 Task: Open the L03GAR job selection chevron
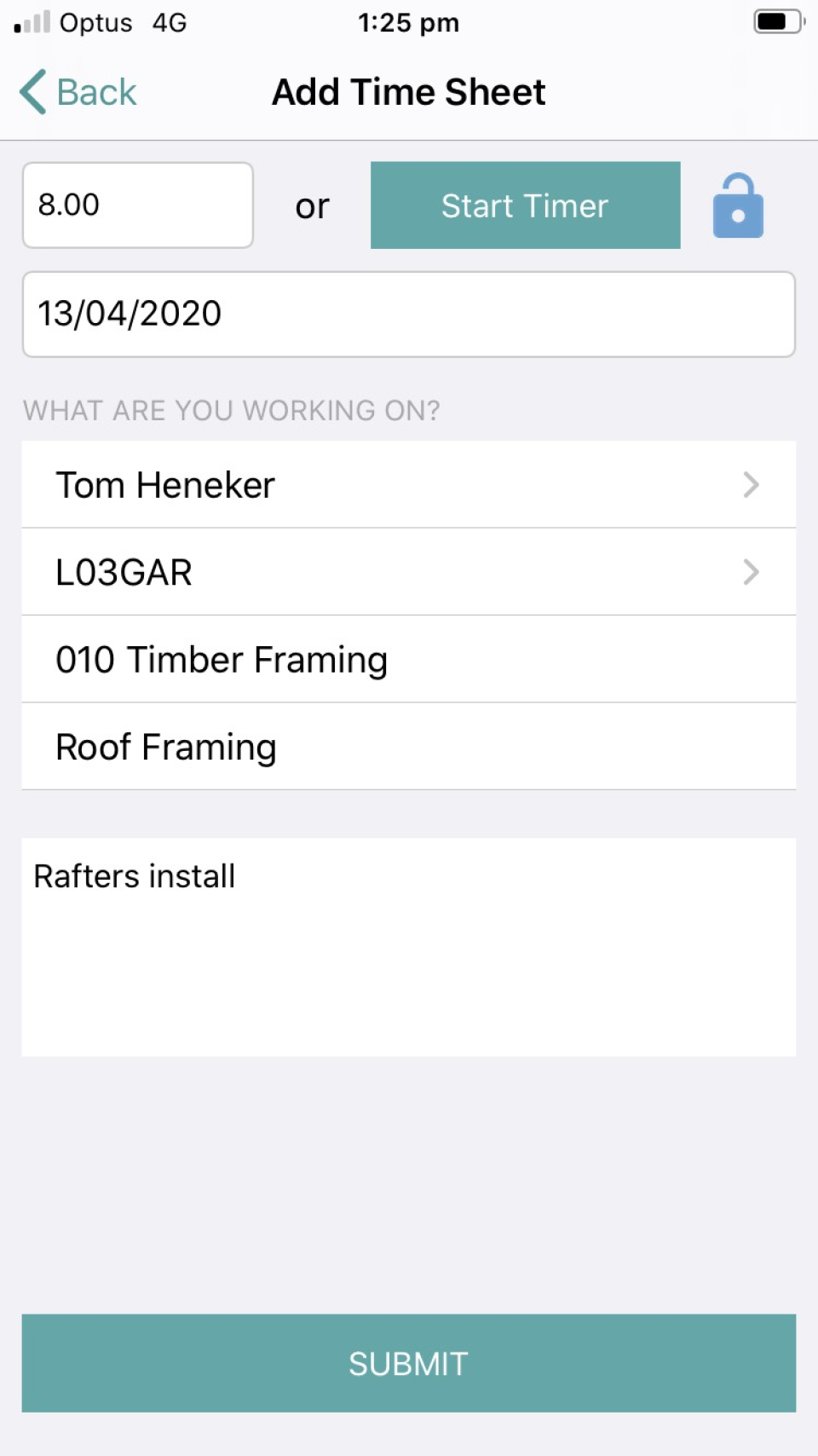tap(750, 572)
